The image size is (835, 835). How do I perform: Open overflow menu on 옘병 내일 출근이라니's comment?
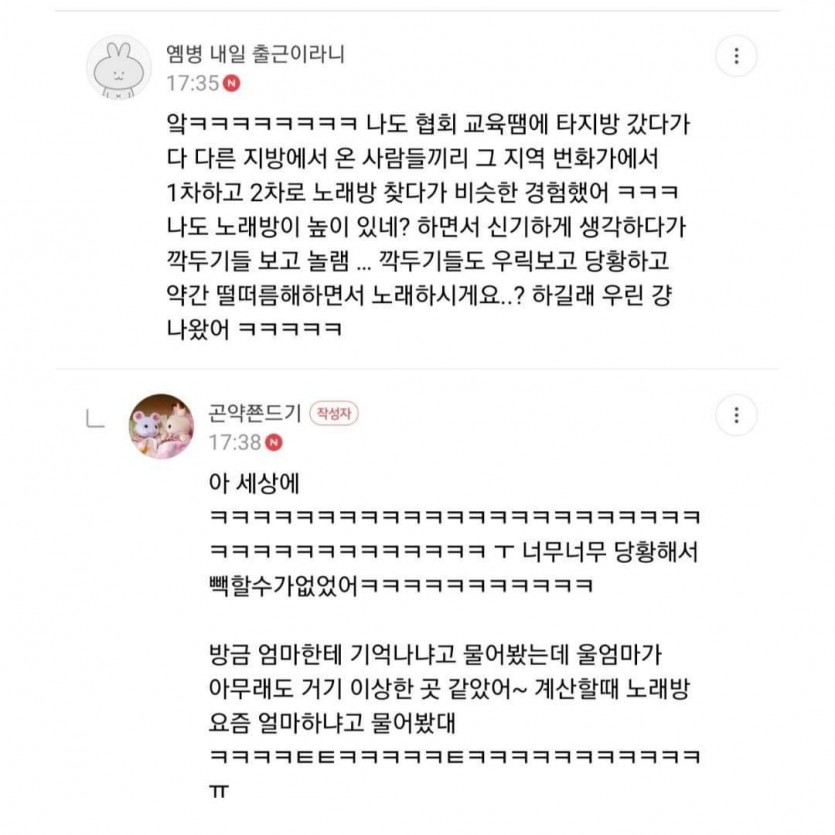(738, 56)
